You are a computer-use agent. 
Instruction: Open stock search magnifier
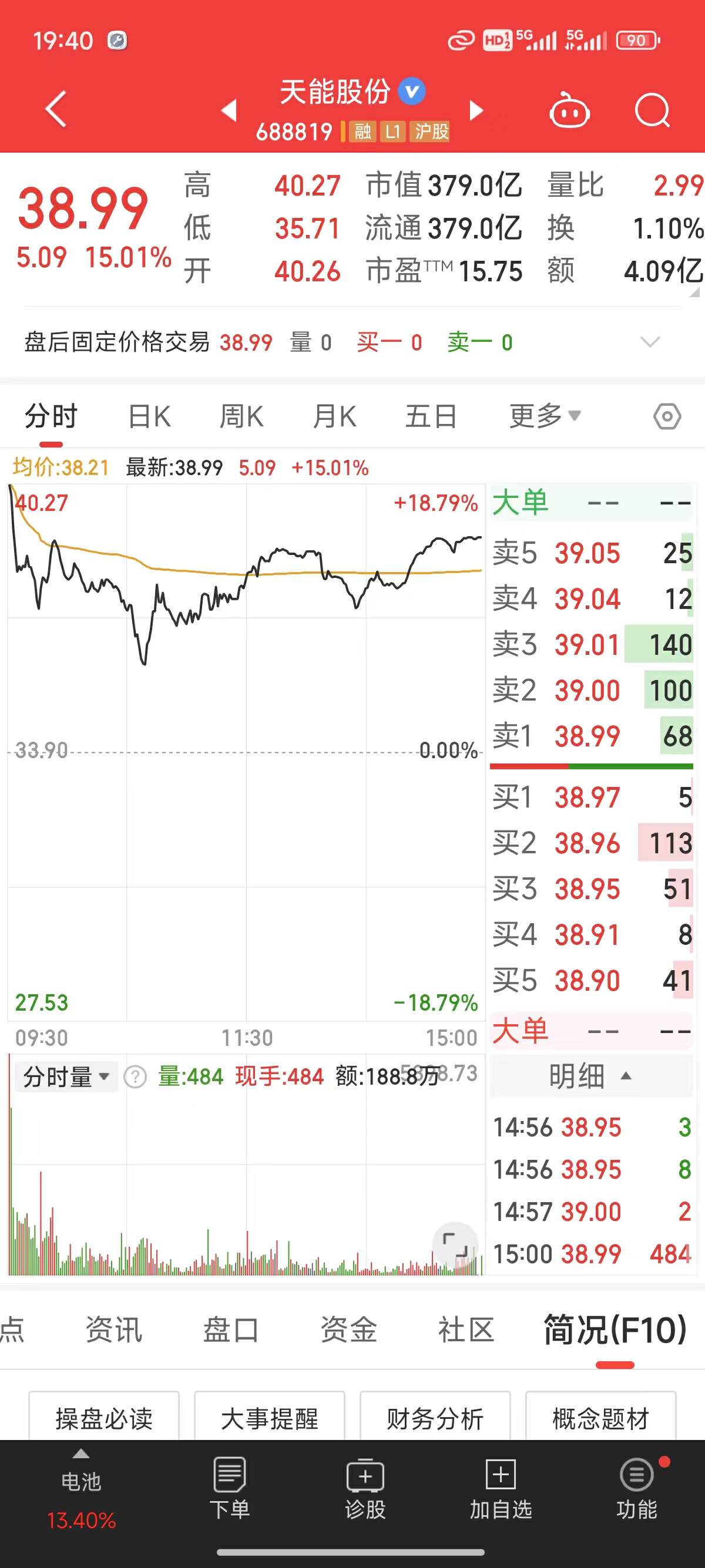pyautogui.click(x=652, y=111)
